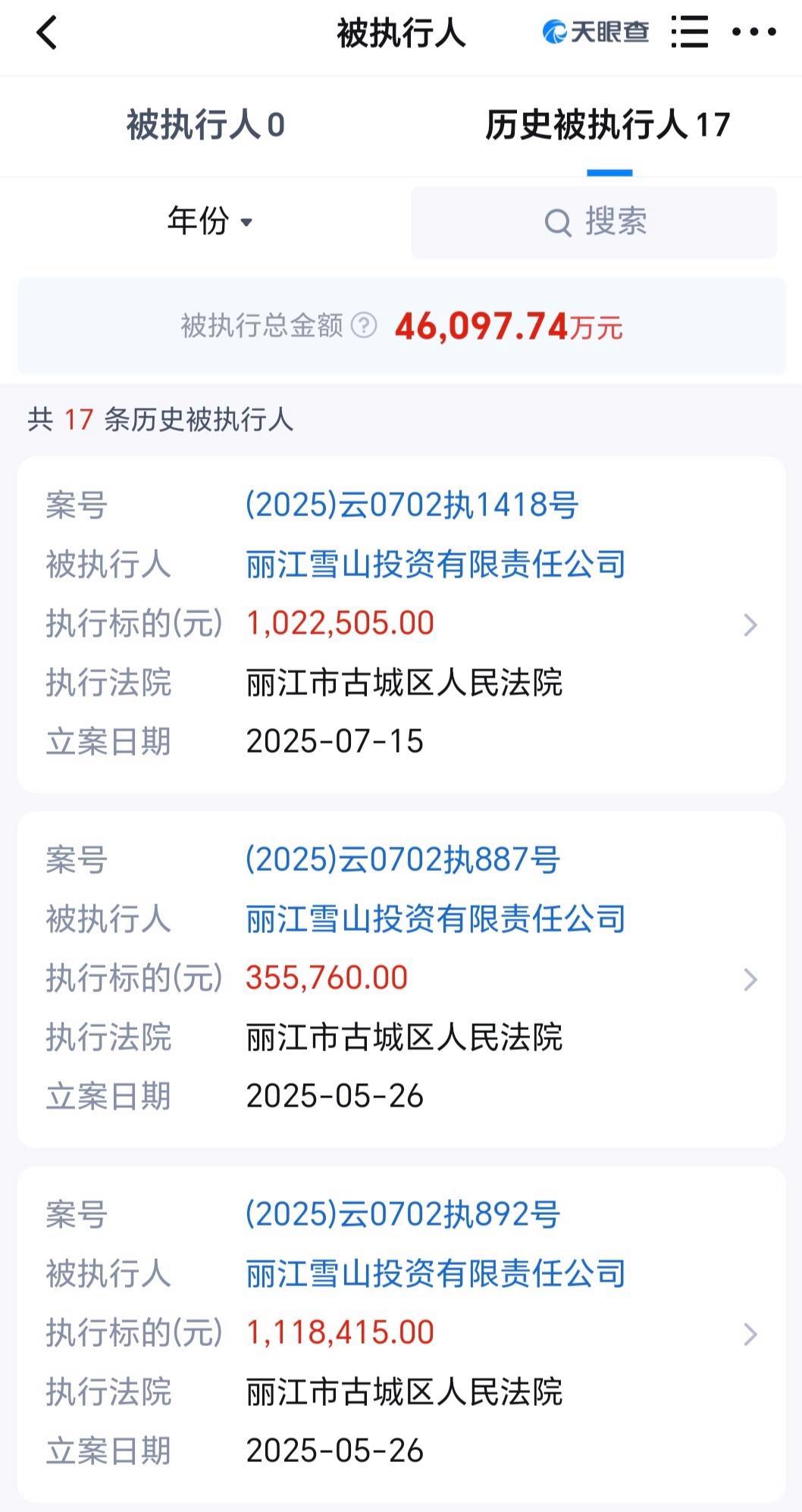View company in the 1418号 case card
Screen dimensions: 802x1512
(x=436, y=565)
